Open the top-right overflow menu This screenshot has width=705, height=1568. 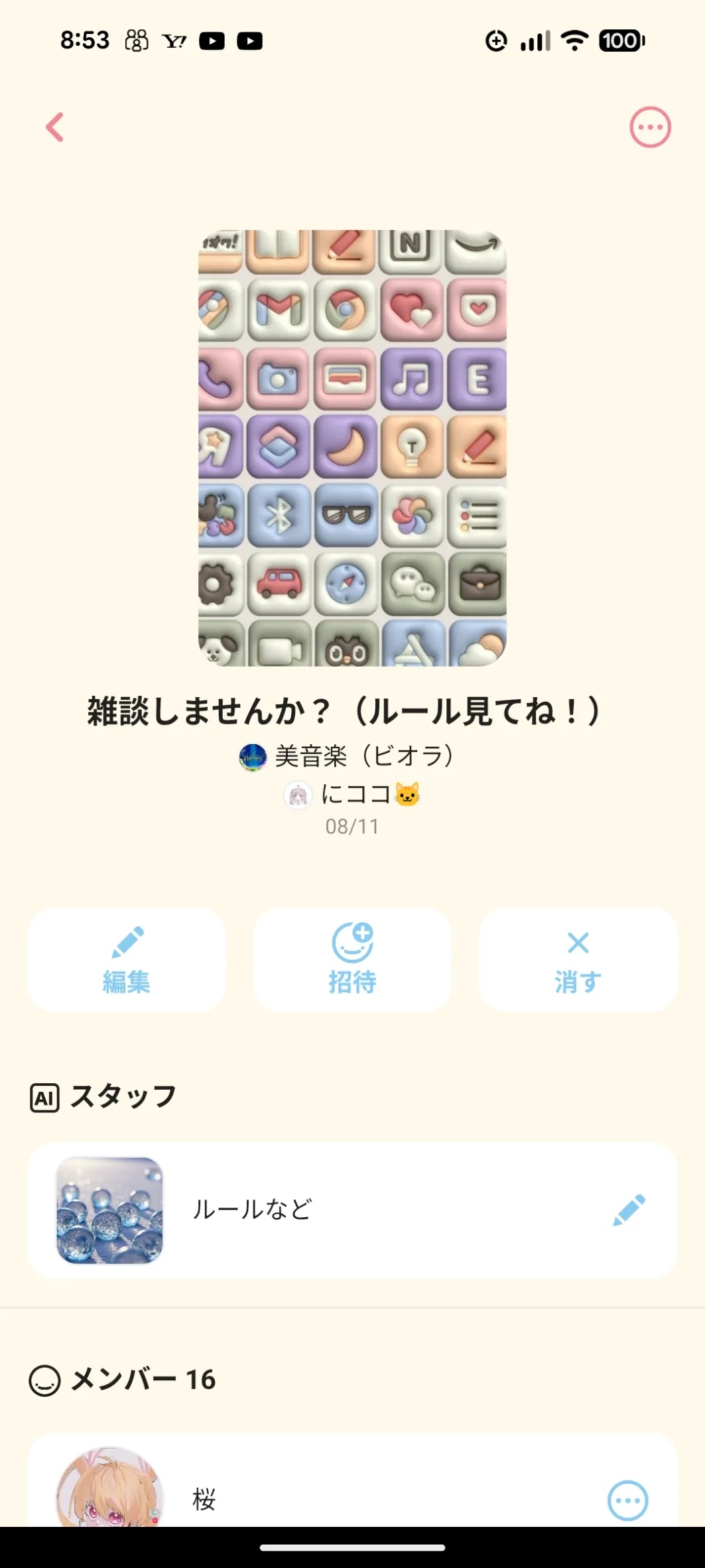point(650,127)
